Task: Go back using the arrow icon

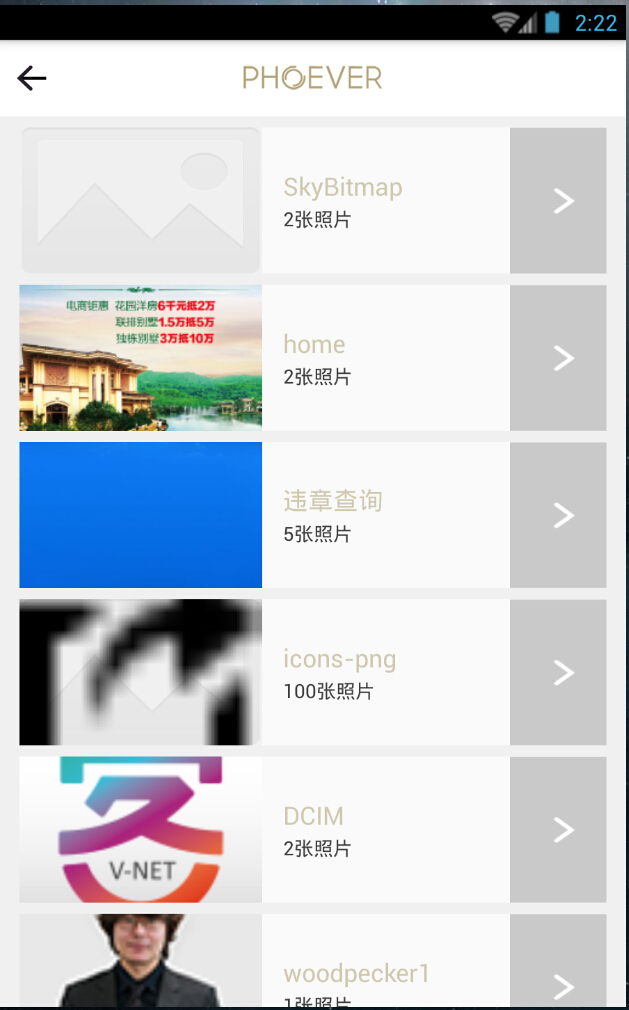Action: [32, 78]
